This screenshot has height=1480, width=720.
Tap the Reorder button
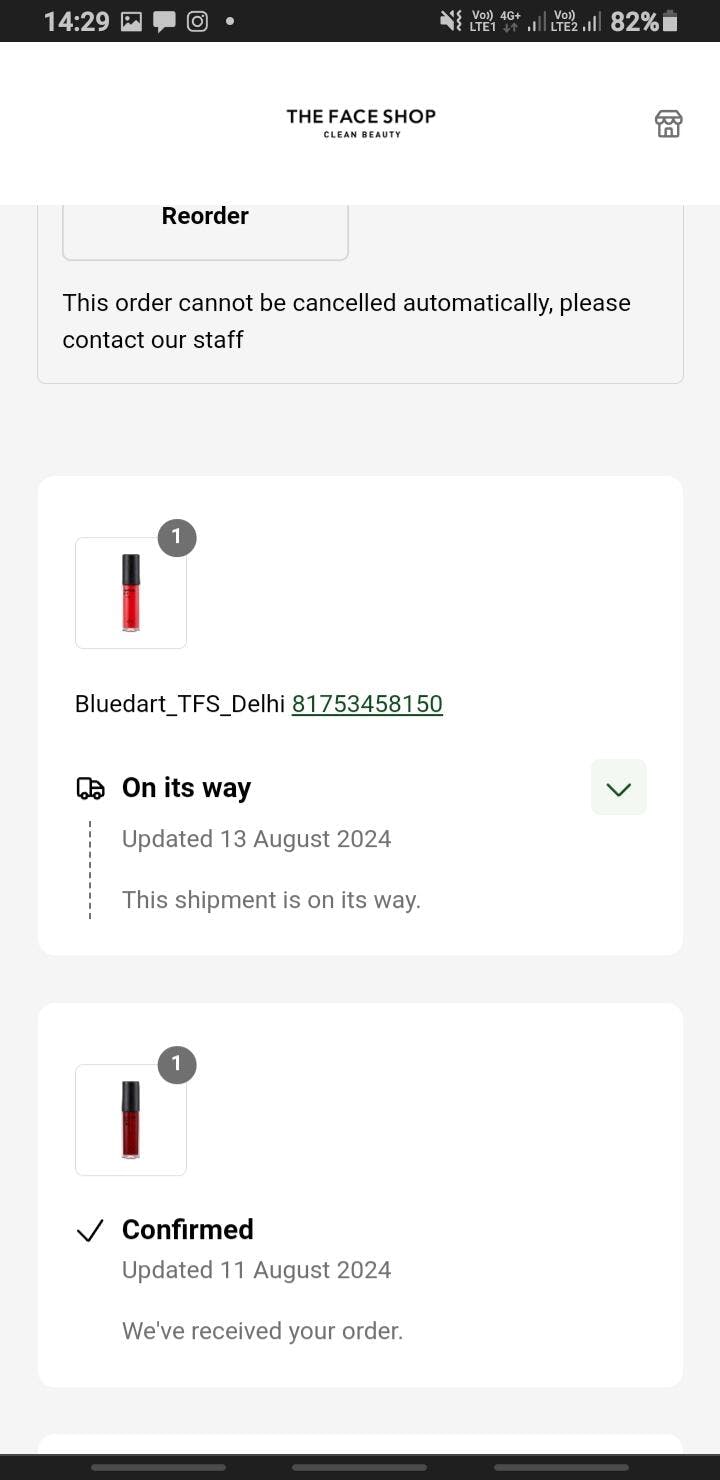[x=205, y=222]
